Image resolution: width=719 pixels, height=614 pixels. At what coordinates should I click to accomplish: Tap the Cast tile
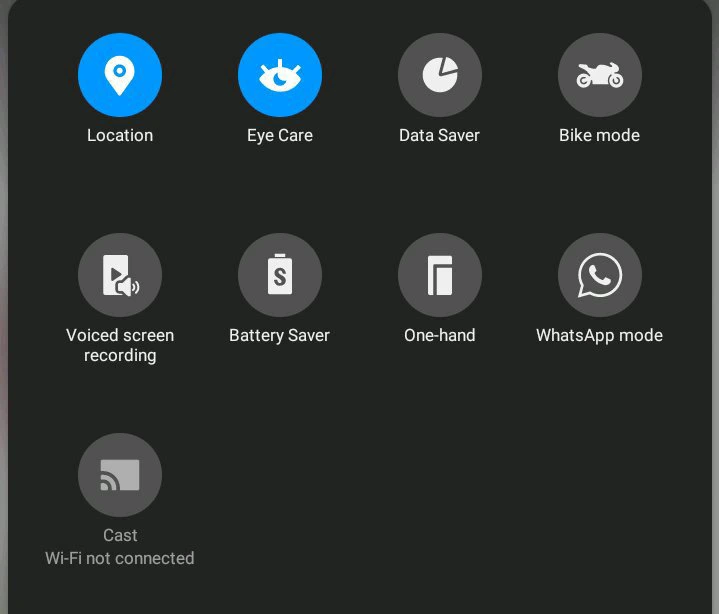pos(120,475)
